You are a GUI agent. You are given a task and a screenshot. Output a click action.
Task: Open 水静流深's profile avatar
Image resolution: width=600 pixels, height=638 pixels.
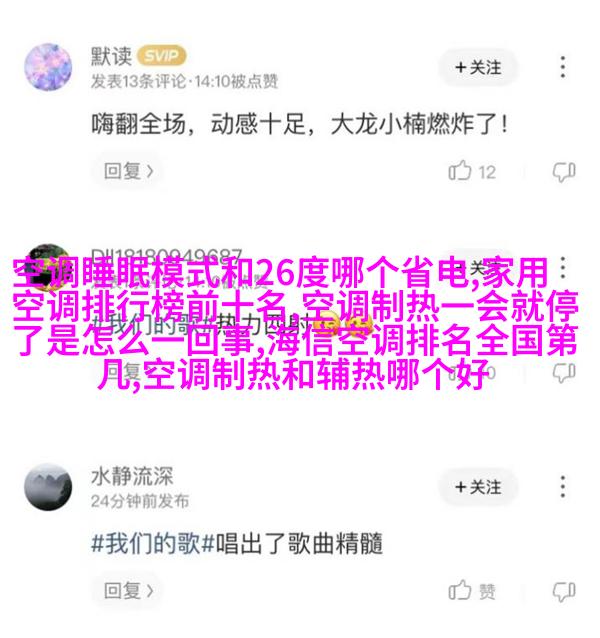pos(49,487)
